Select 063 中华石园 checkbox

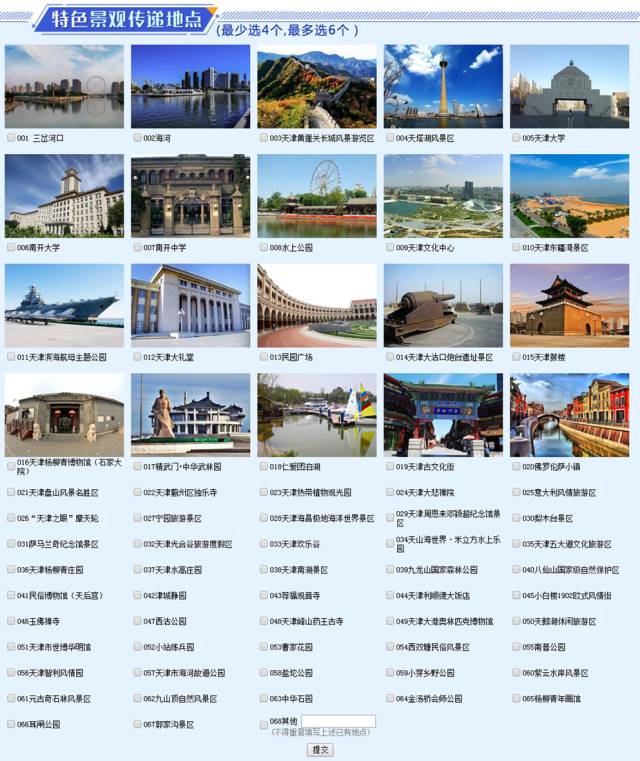(x=263, y=698)
